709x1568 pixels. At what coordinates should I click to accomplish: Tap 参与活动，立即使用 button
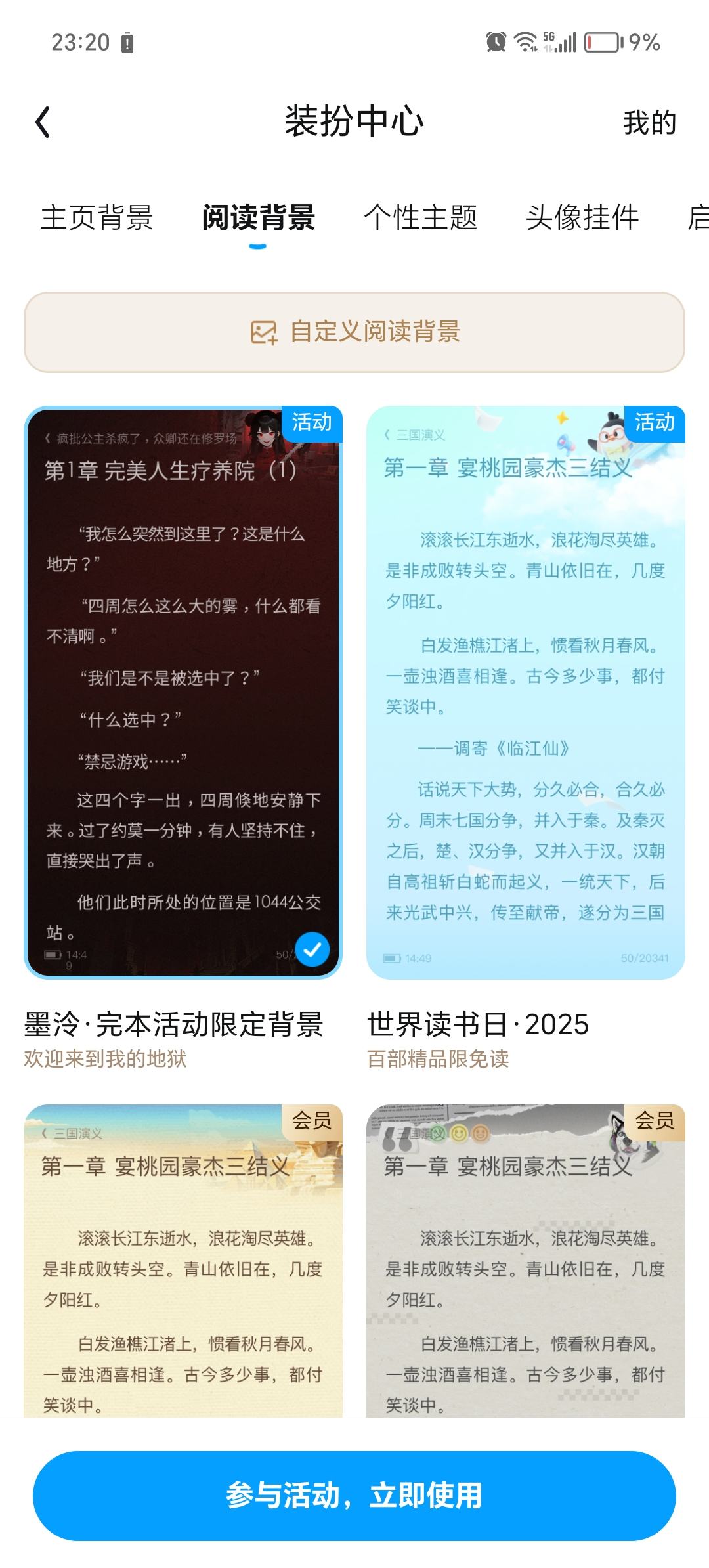tap(354, 1496)
